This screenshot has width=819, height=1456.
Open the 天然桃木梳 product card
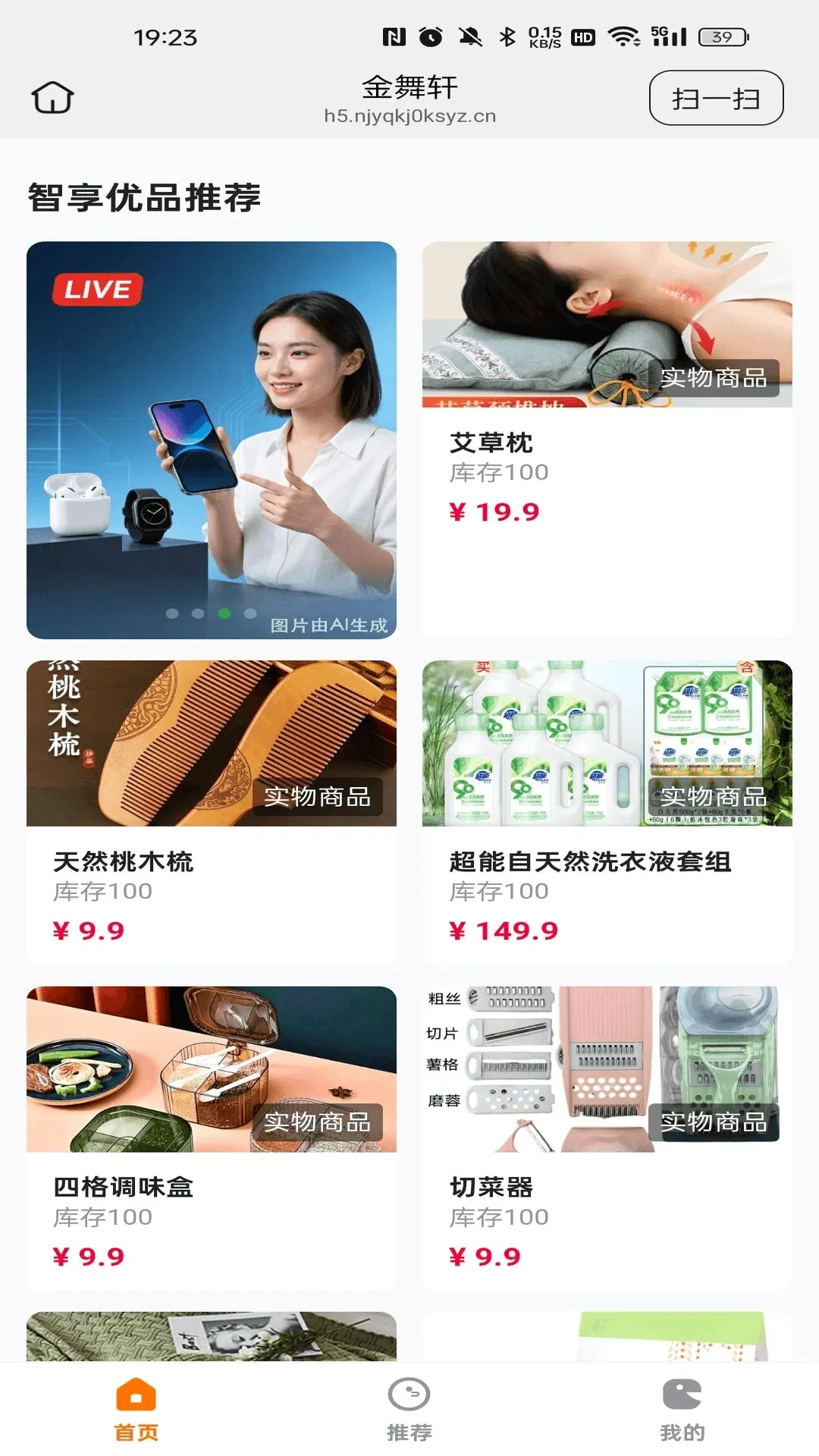click(x=212, y=812)
